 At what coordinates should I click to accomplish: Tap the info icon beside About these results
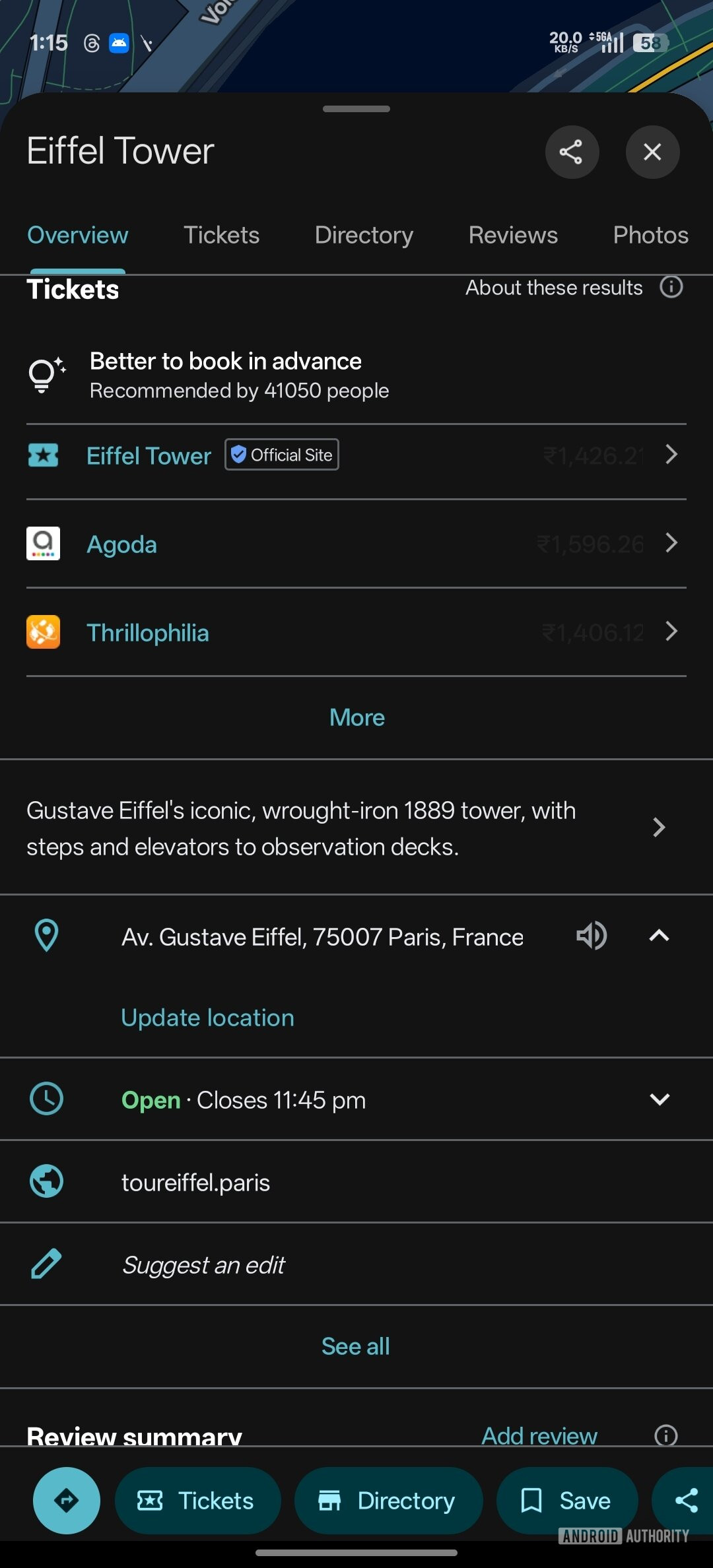pos(671,287)
